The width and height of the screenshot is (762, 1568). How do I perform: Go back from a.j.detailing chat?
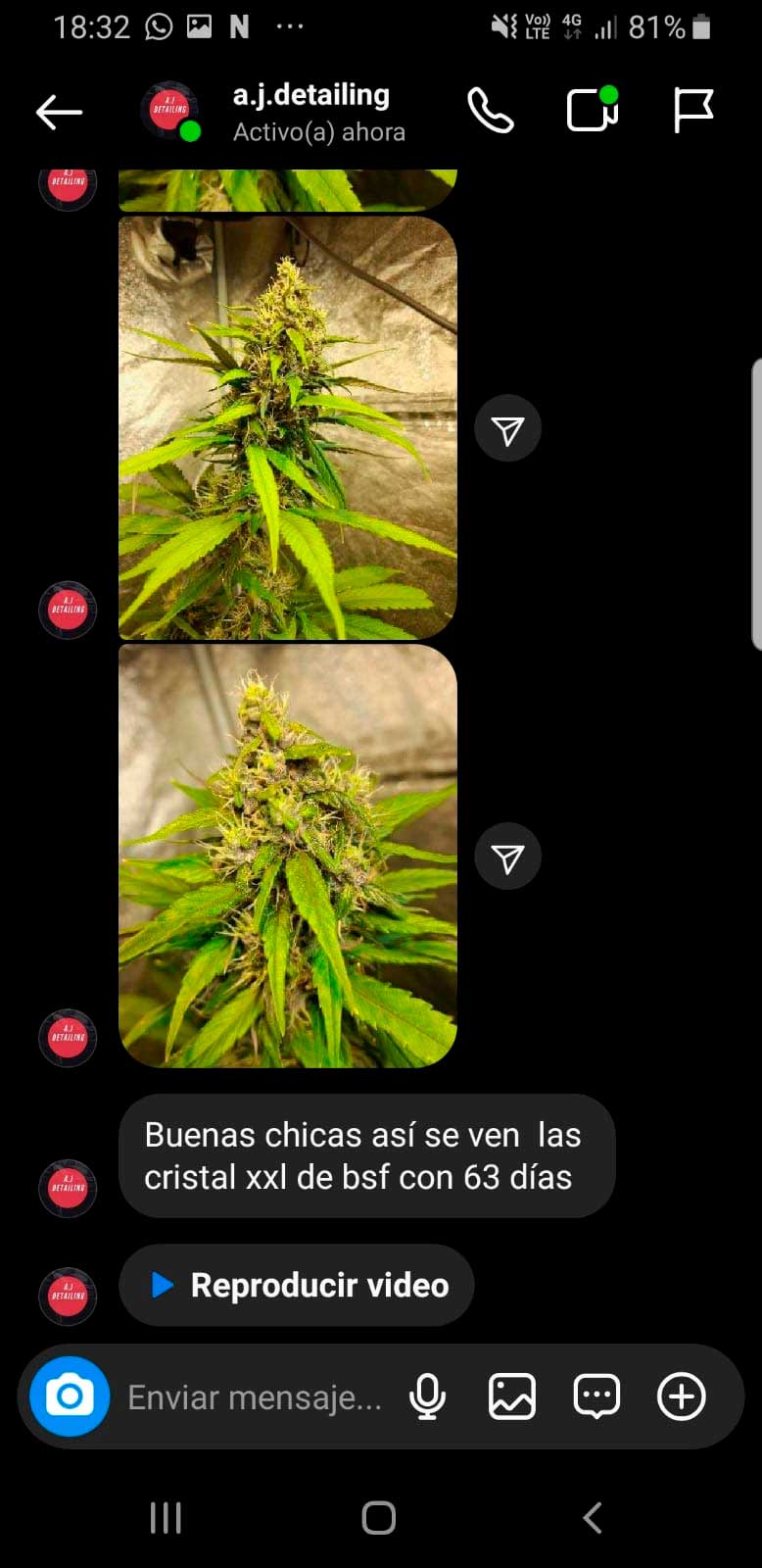pyautogui.click(x=59, y=113)
